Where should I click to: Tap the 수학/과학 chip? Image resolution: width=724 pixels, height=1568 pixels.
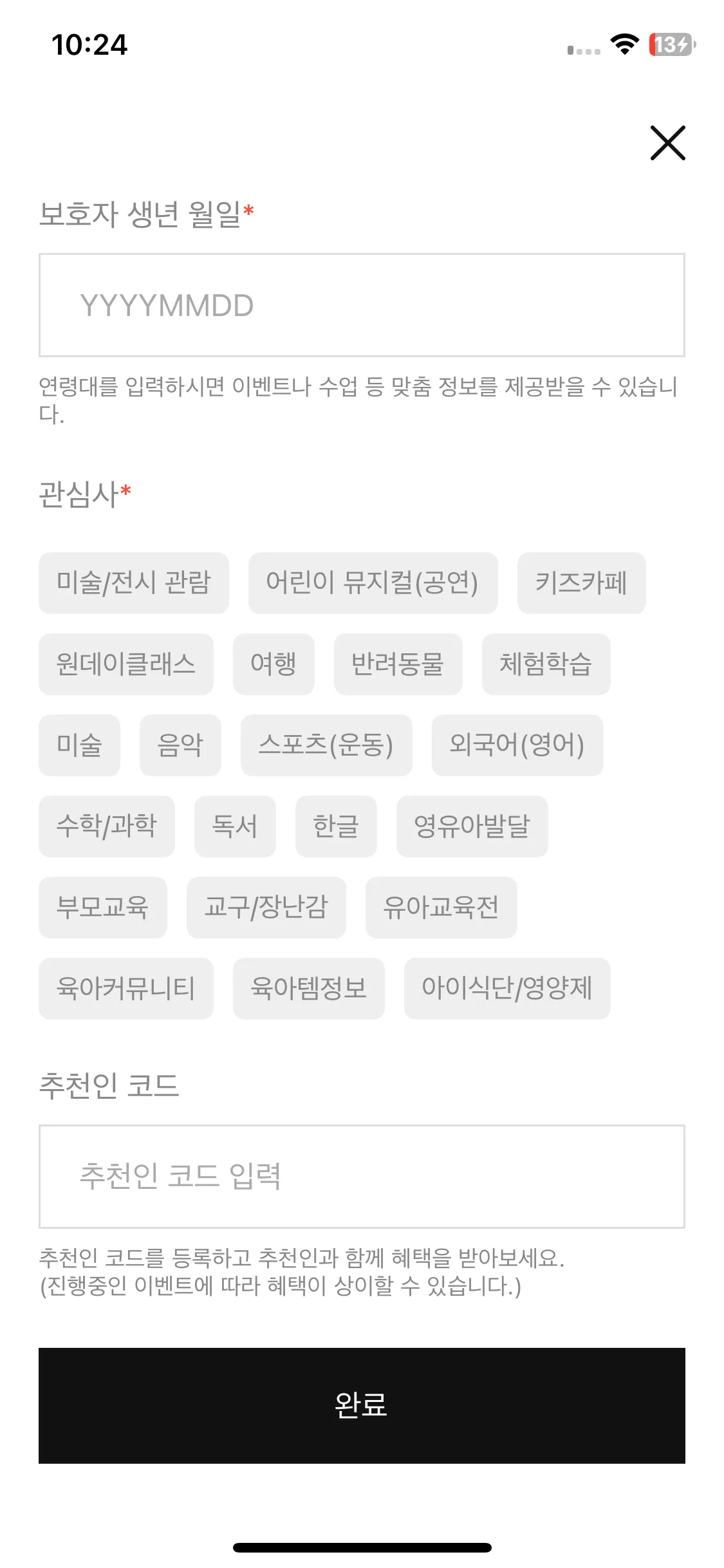point(107,826)
